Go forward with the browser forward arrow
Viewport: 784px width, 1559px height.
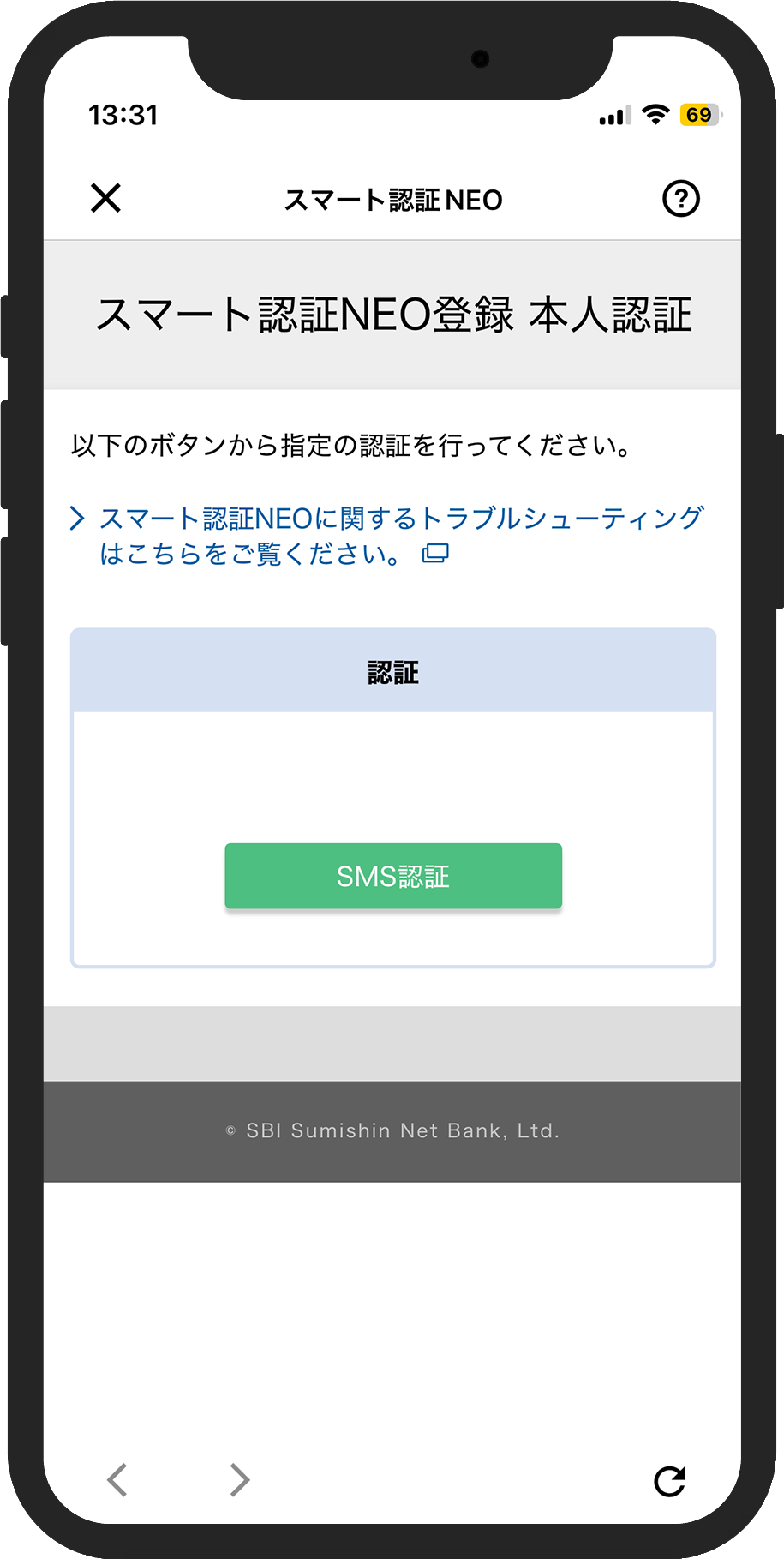point(239,1479)
